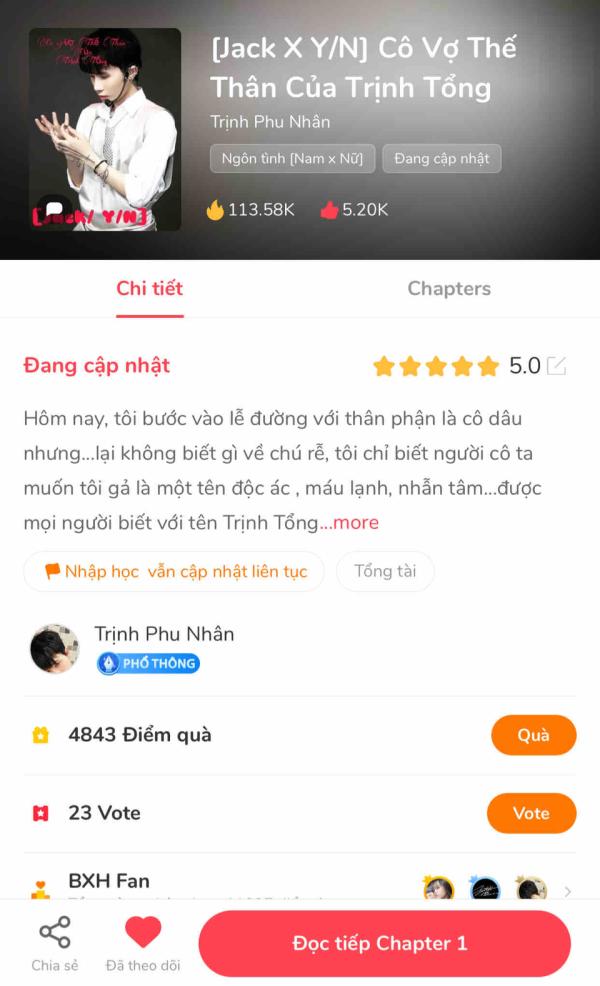This screenshot has width=600, height=986.
Task: Open the Tổng tài tag chip
Action: click(x=385, y=572)
